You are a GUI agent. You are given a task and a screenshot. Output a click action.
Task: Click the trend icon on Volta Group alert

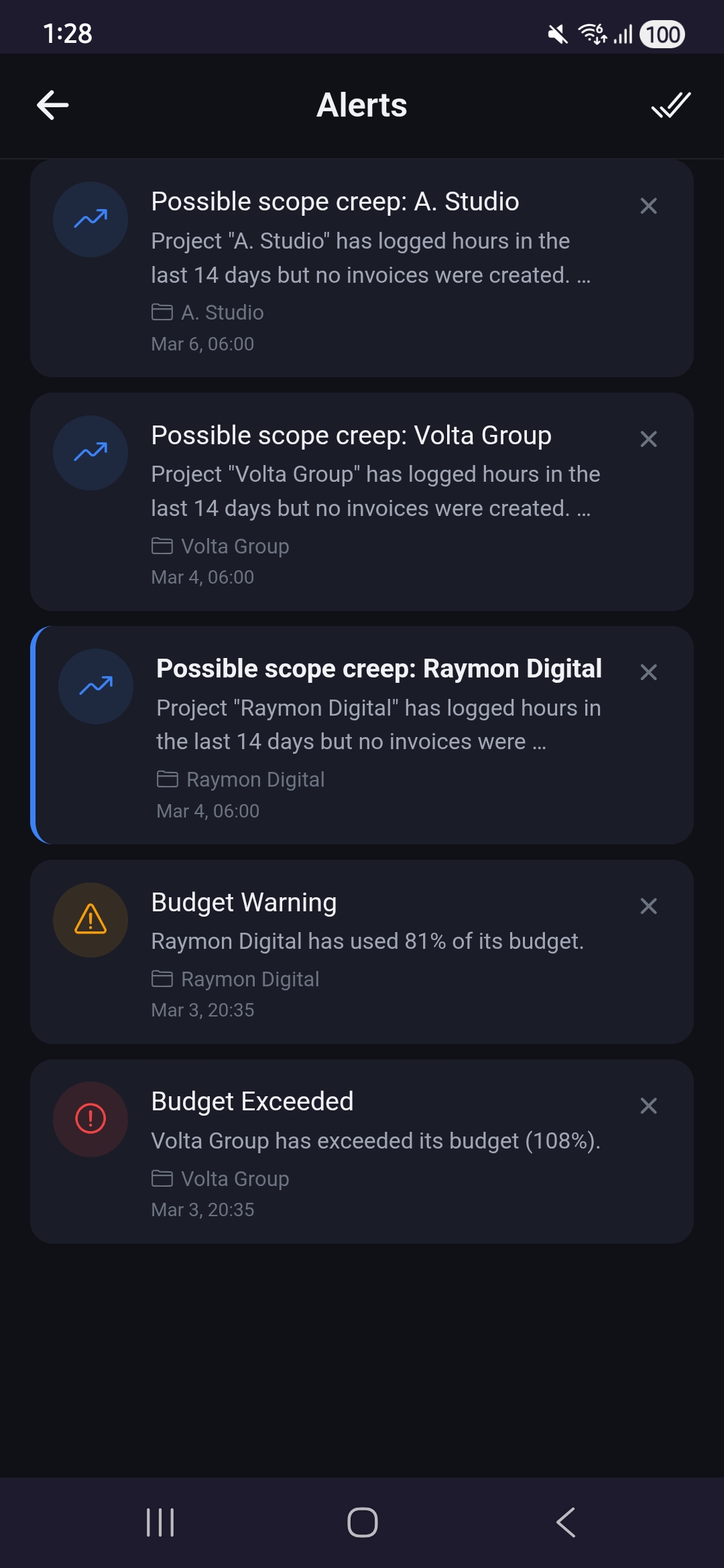coord(90,453)
